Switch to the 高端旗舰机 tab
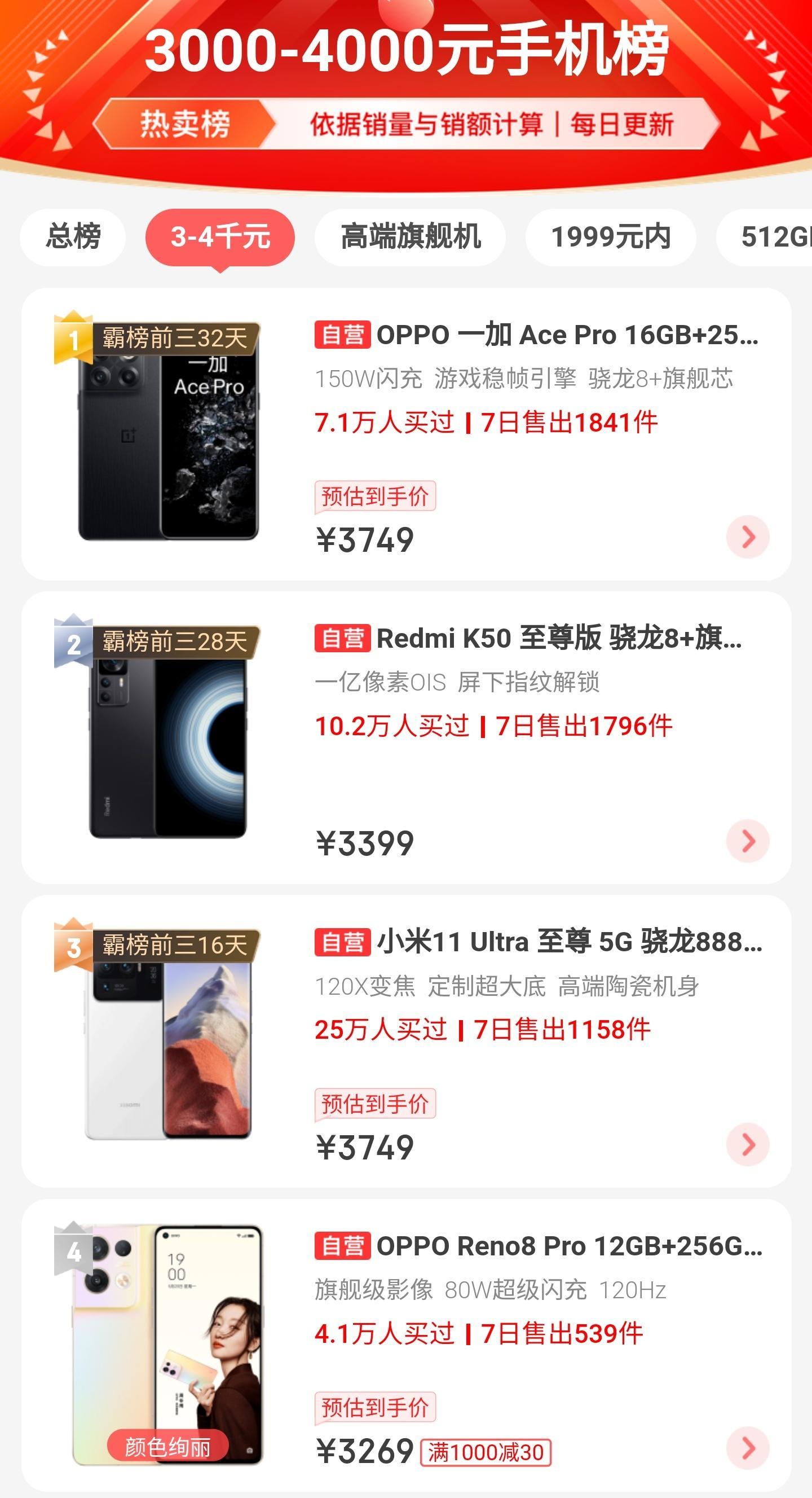The image size is (812, 1498). [x=411, y=236]
